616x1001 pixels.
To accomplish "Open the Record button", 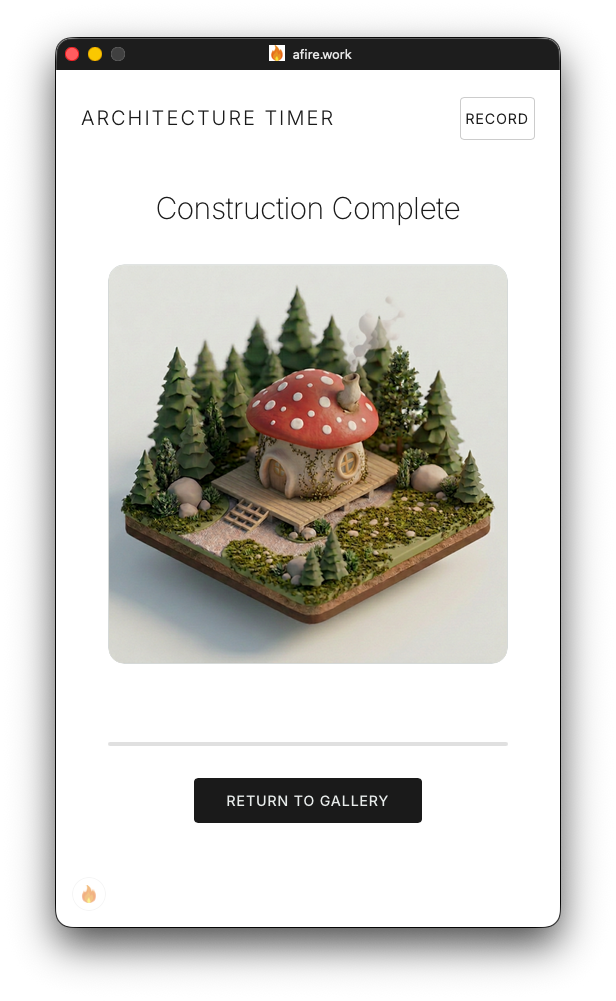I will [x=497, y=118].
